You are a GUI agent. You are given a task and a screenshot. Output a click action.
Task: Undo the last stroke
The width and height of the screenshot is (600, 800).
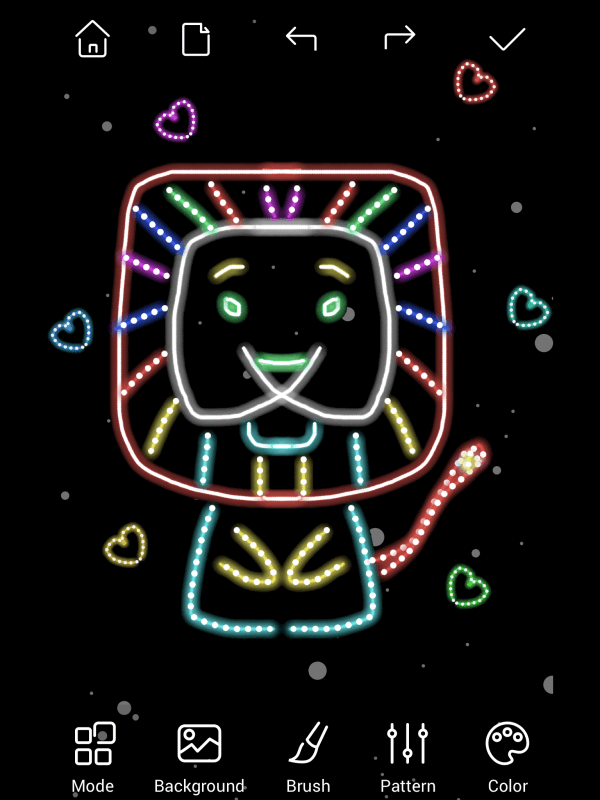(x=301, y=39)
